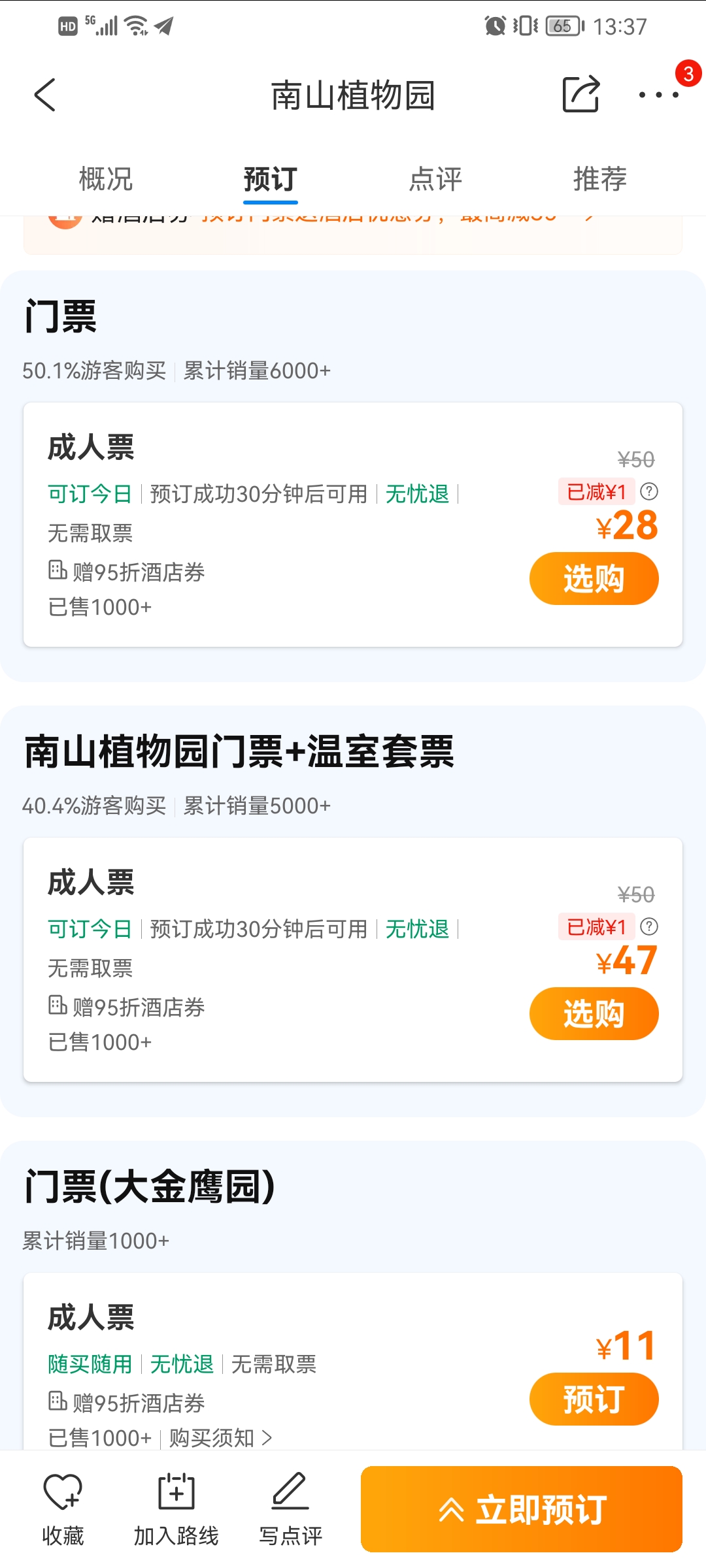Tap the orange 立即预订 button

[x=522, y=1509]
